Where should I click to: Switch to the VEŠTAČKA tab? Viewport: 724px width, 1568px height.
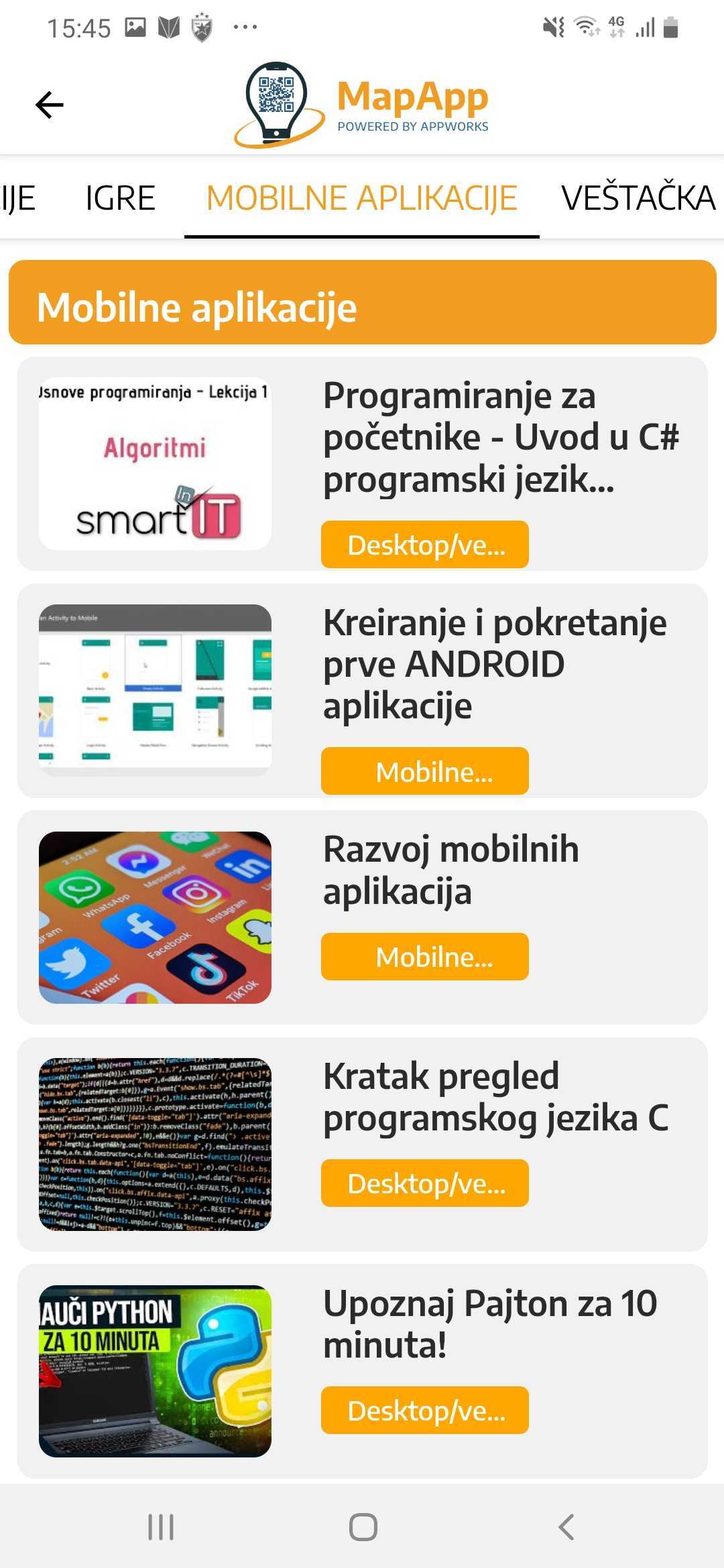click(x=638, y=198)
